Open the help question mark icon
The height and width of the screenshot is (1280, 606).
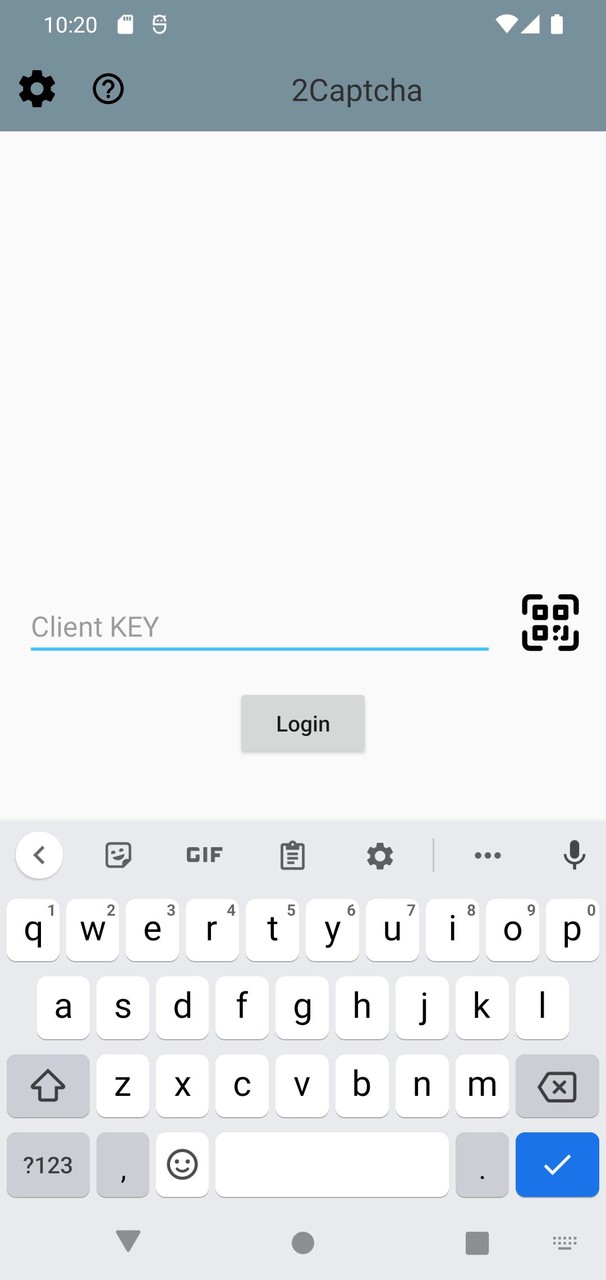(x=108, y=90)
